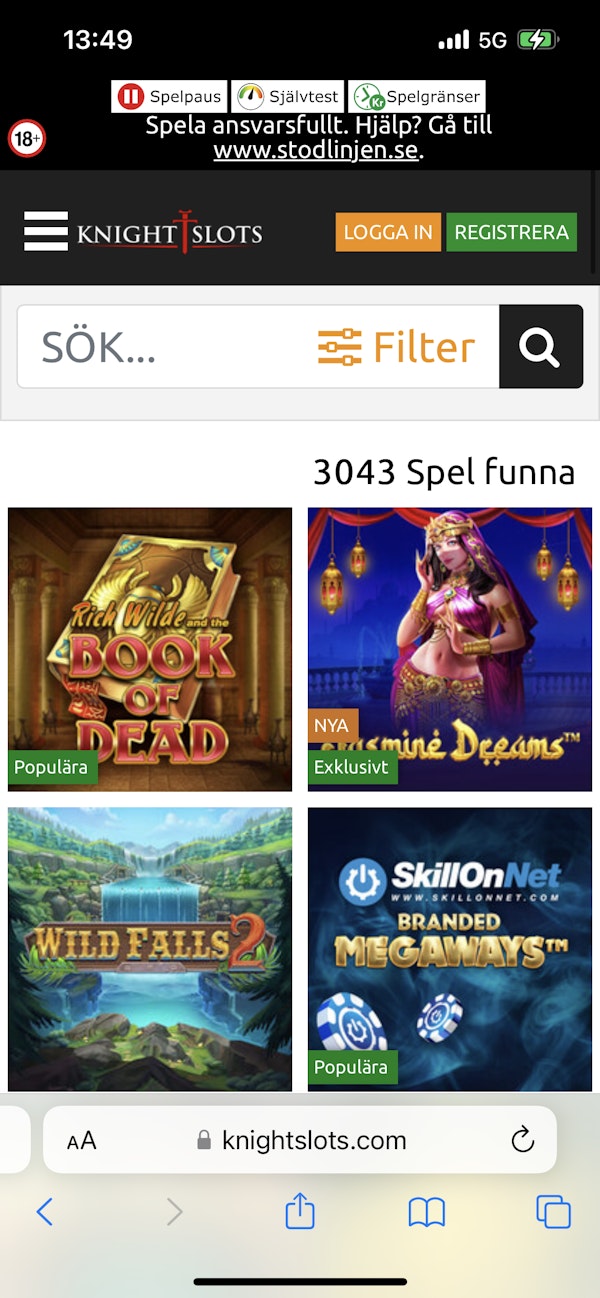Open the Jasmine Dreams game
The width and height of the screenshot is (600, 1298).
tap(450, 649)
